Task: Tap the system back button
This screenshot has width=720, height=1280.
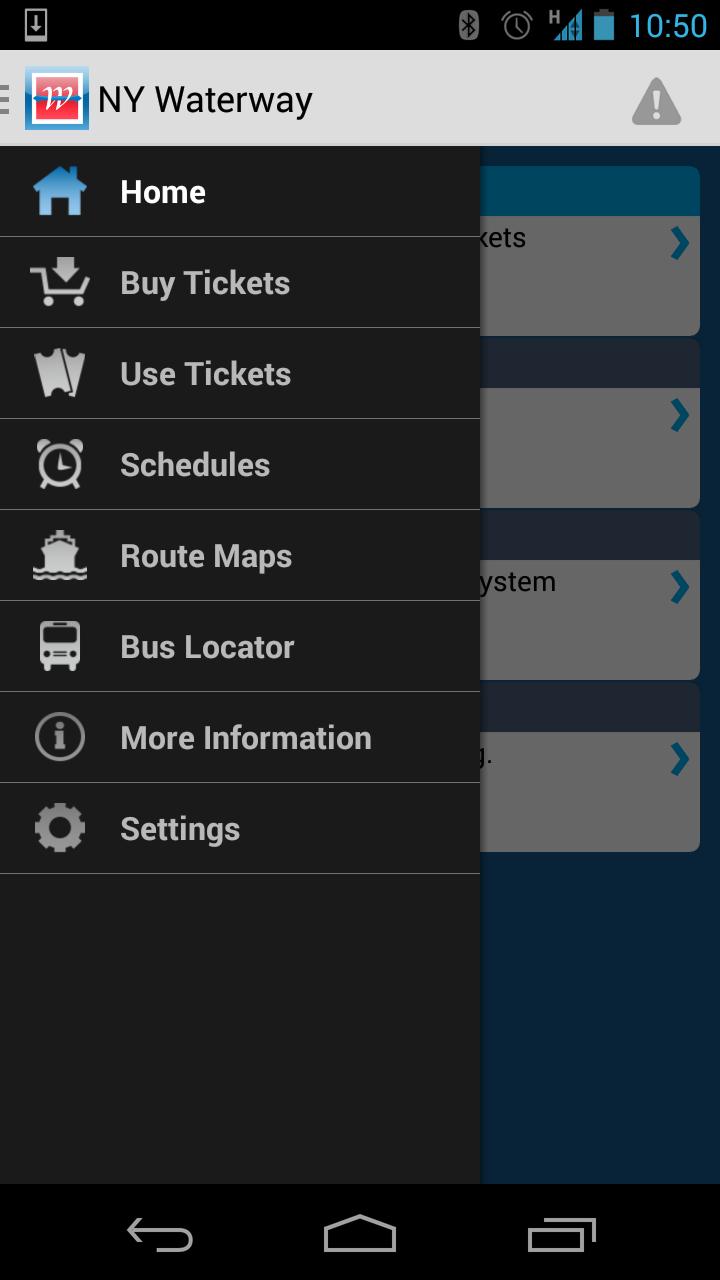Action: coord(160,1234)
